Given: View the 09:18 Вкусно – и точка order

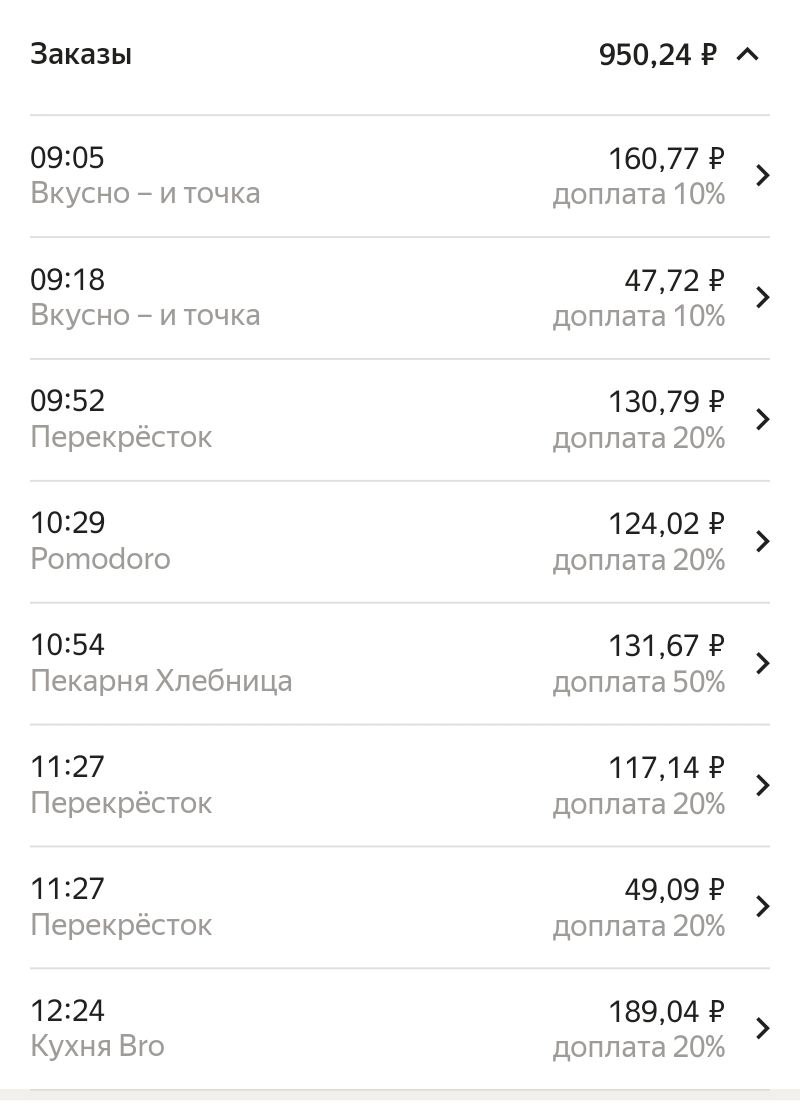Looking at the screenshot, I should (400, 298).
